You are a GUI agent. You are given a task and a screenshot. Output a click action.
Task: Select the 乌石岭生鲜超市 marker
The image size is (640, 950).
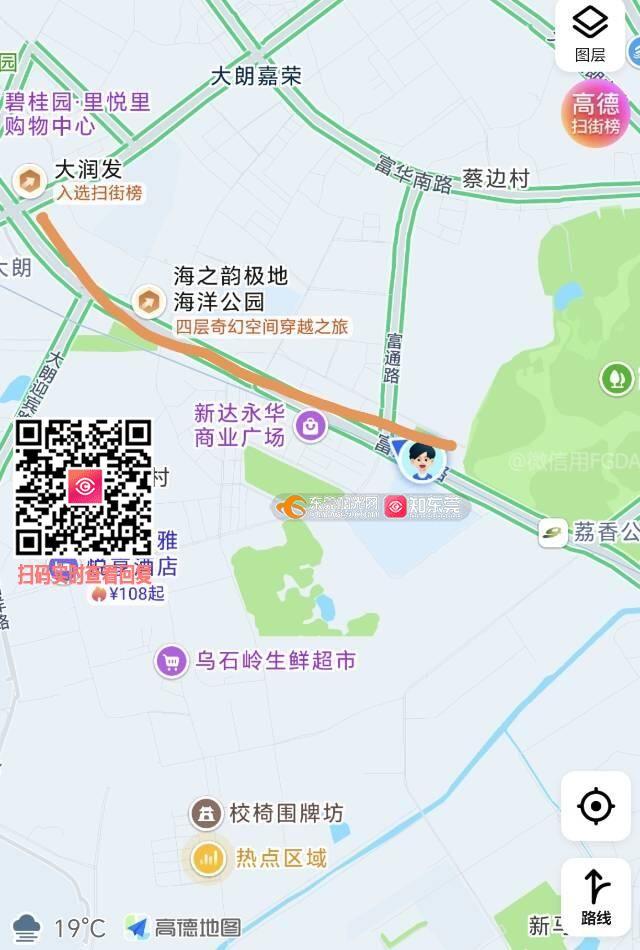tap(172, 661)
